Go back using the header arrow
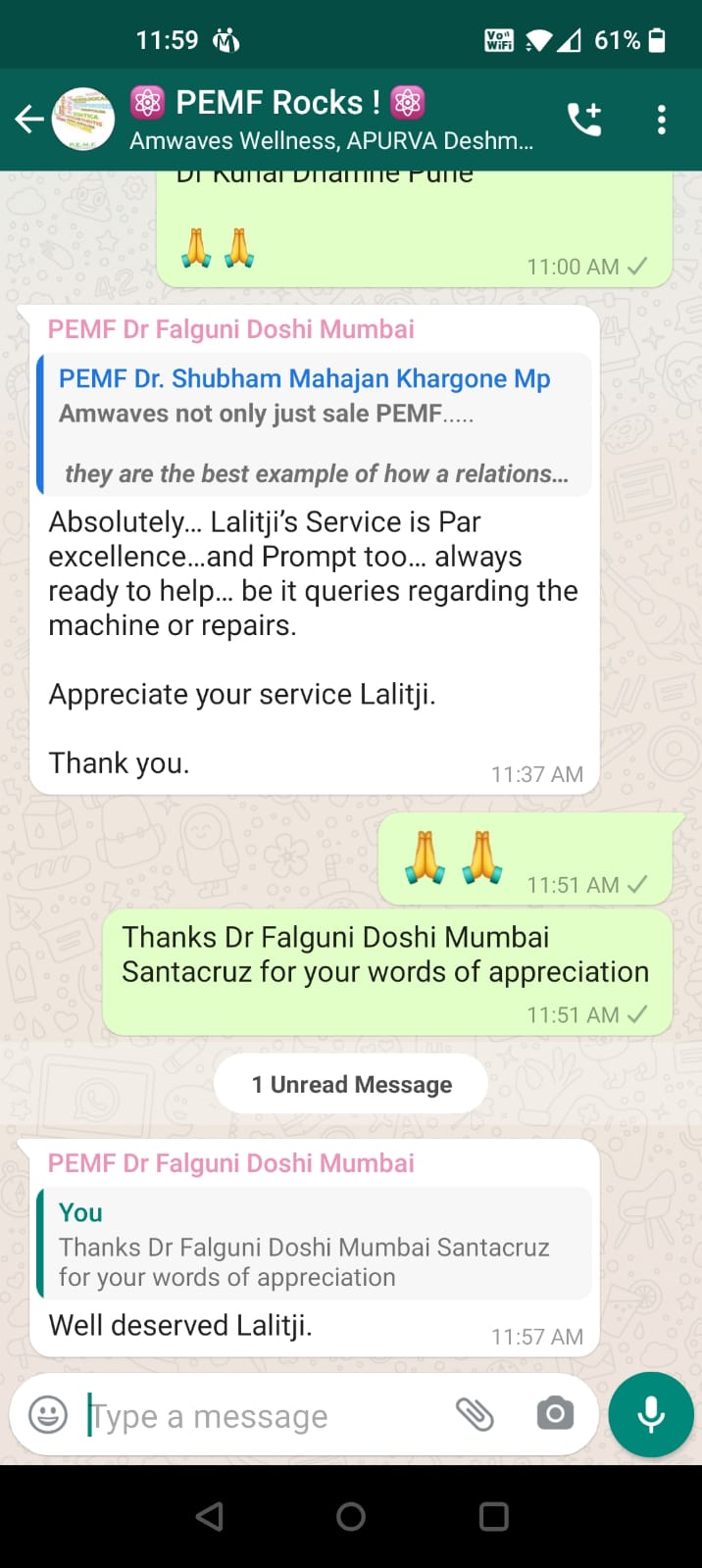 (29, 120)
